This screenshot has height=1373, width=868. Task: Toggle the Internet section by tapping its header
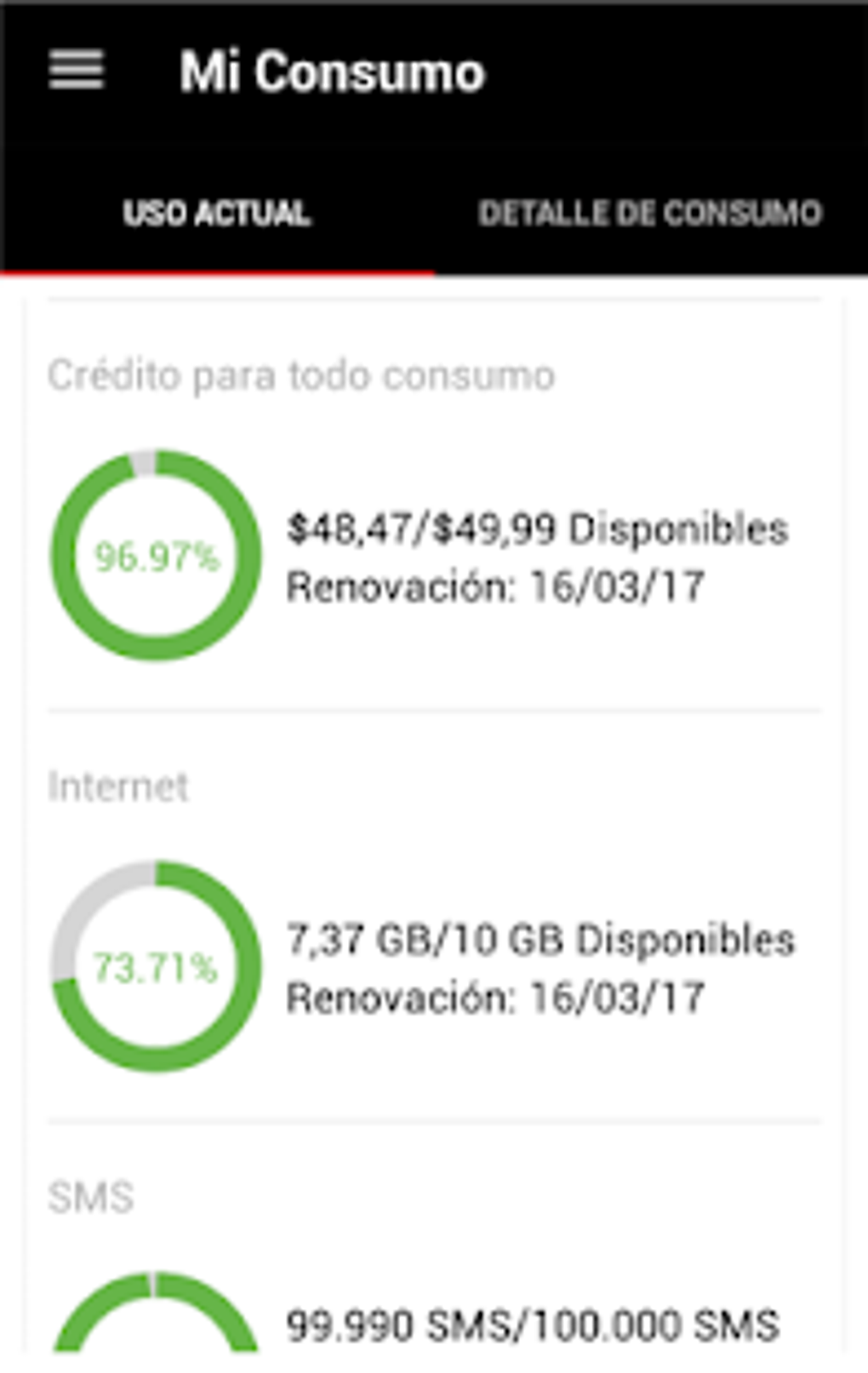tap(119, 786)
